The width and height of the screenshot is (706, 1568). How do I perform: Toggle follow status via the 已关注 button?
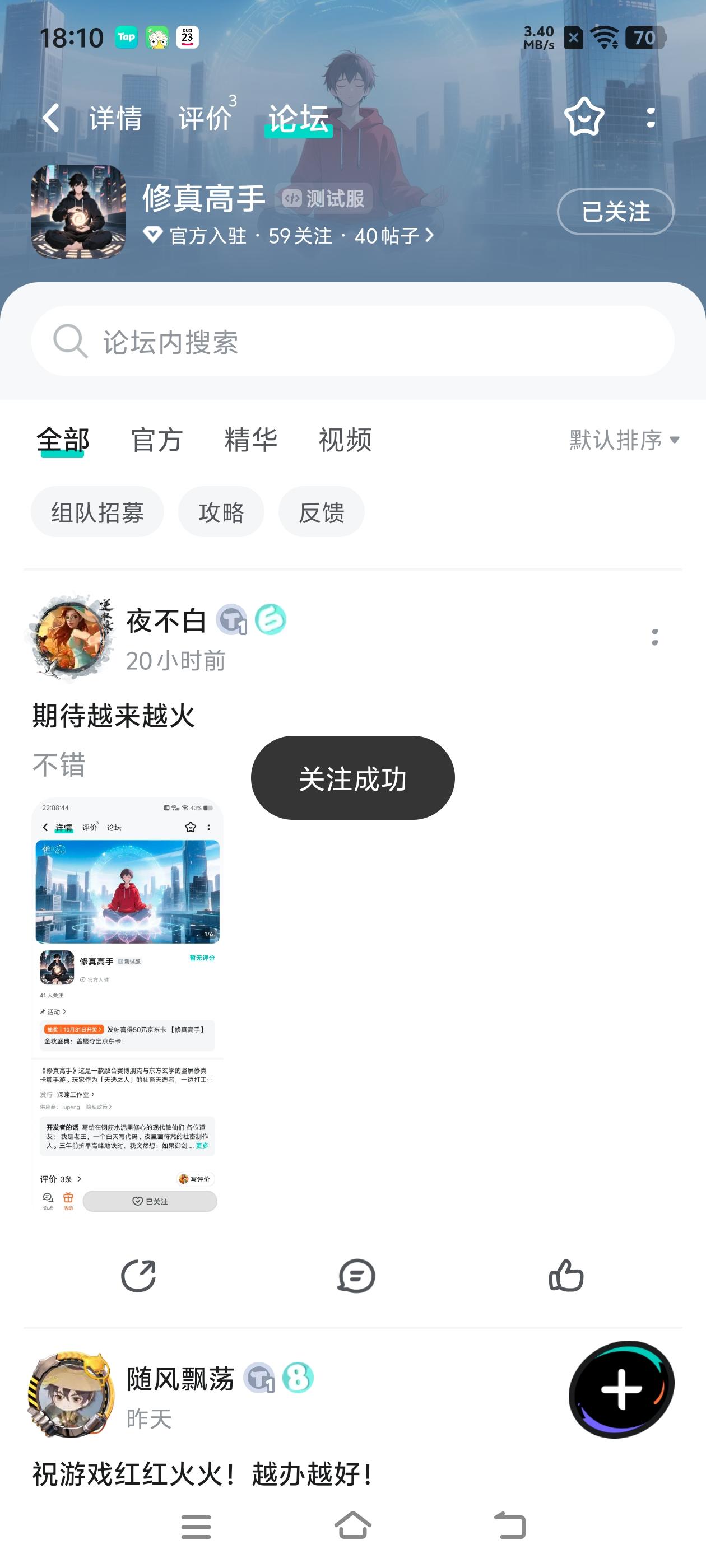[x=615, y=211]
